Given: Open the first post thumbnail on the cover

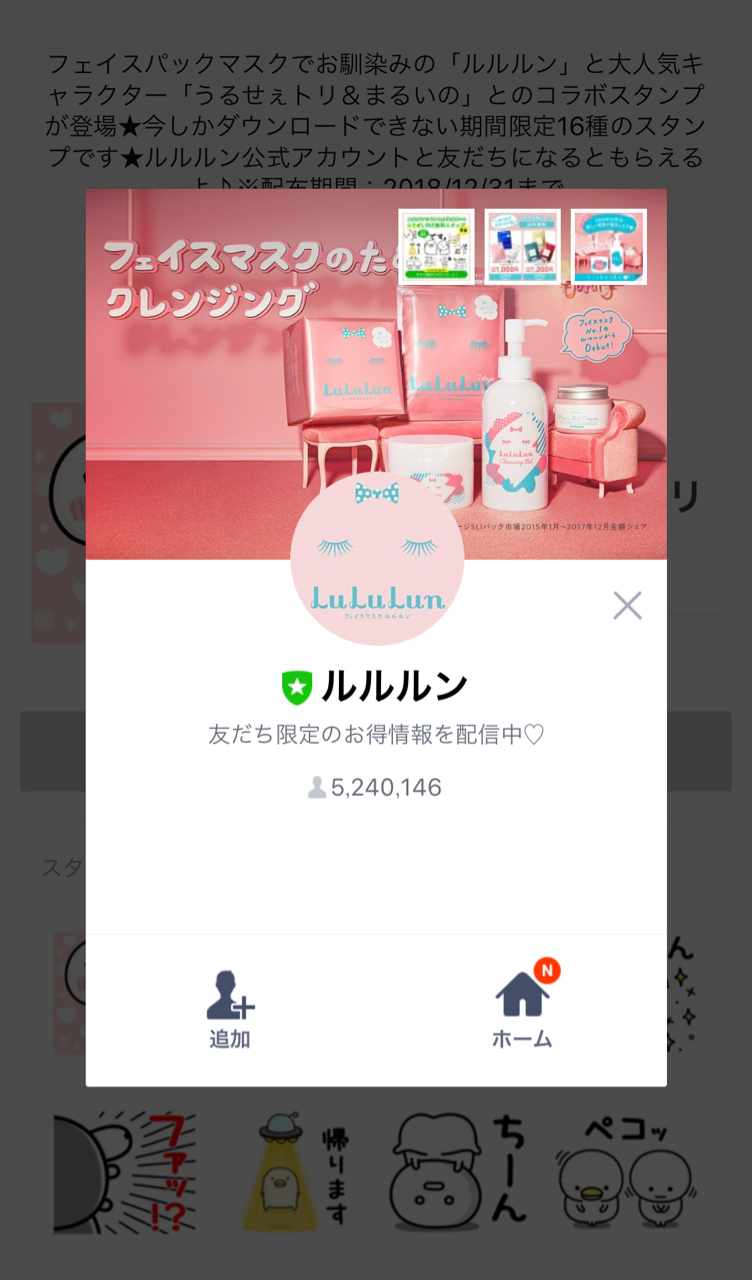Looking at the screenshot, I should (436, 247).
